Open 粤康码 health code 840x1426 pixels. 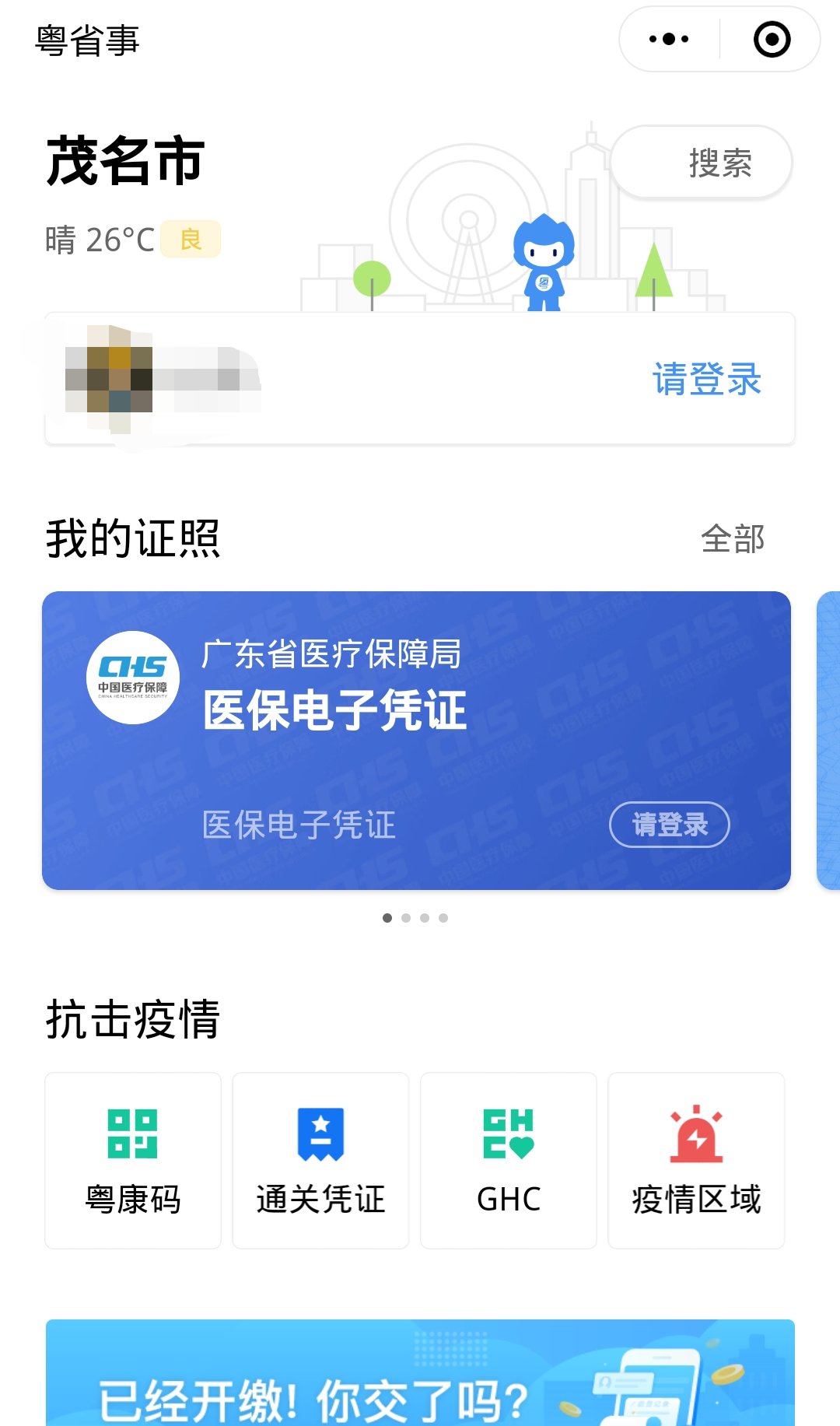133,1161
